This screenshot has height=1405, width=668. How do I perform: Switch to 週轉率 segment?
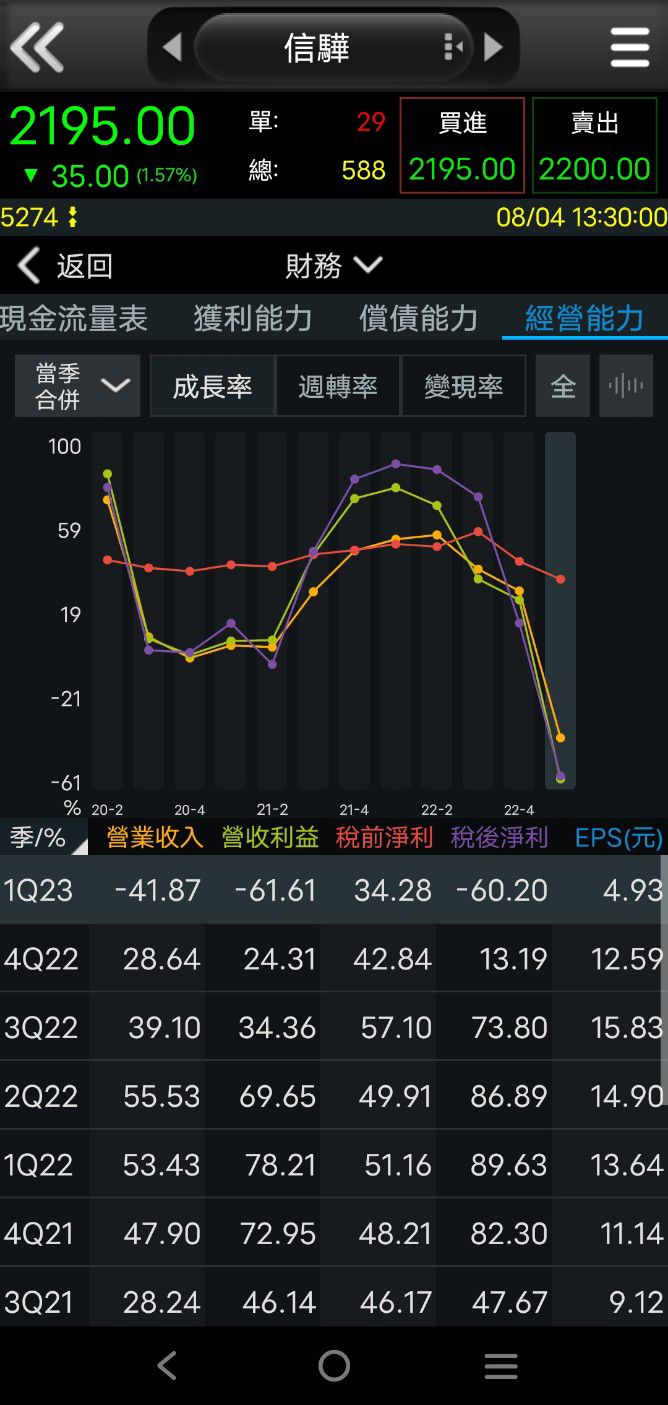[338, 387]
